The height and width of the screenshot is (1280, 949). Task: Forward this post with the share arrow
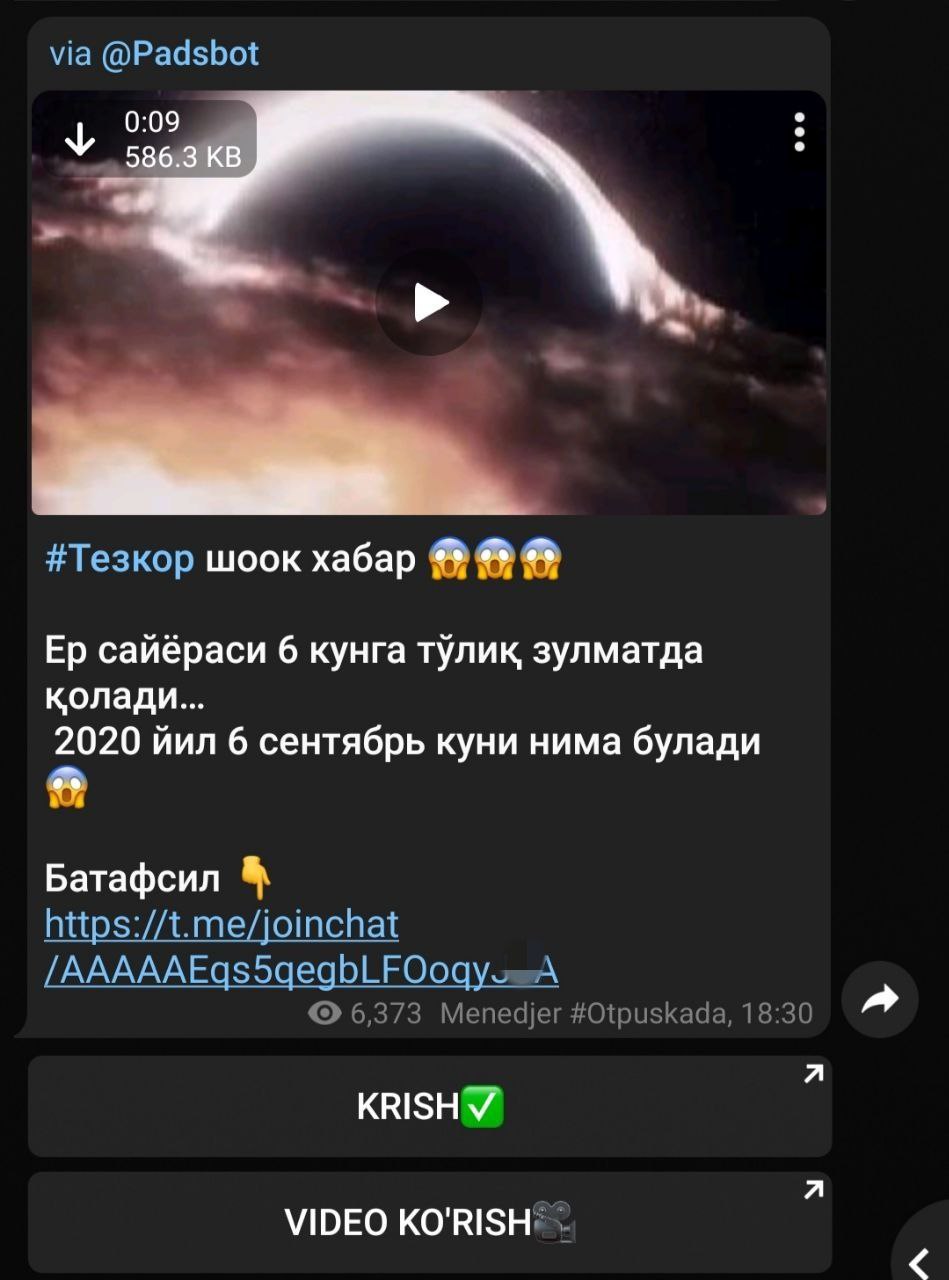(x=879, y=998)
